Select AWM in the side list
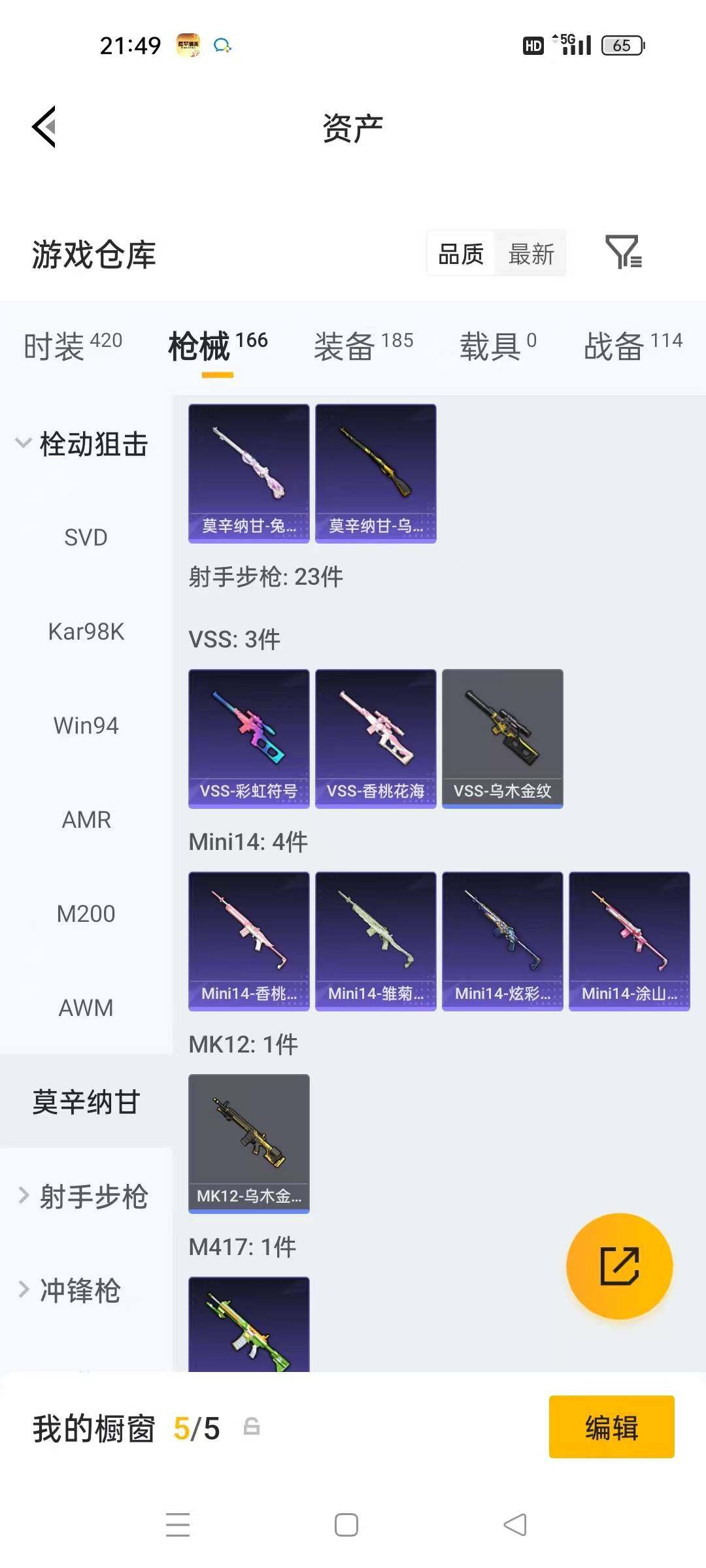Image resolution: width=706 pixels, height=1568 pixels. [x=86, y=1008]
